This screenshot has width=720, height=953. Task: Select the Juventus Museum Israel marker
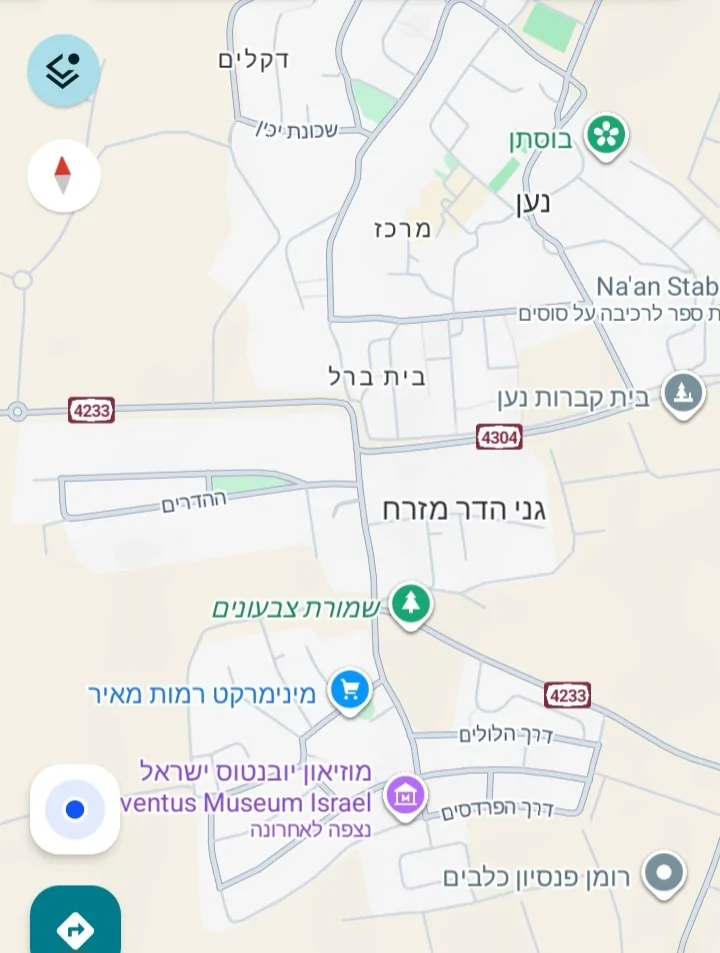point(405,797)
